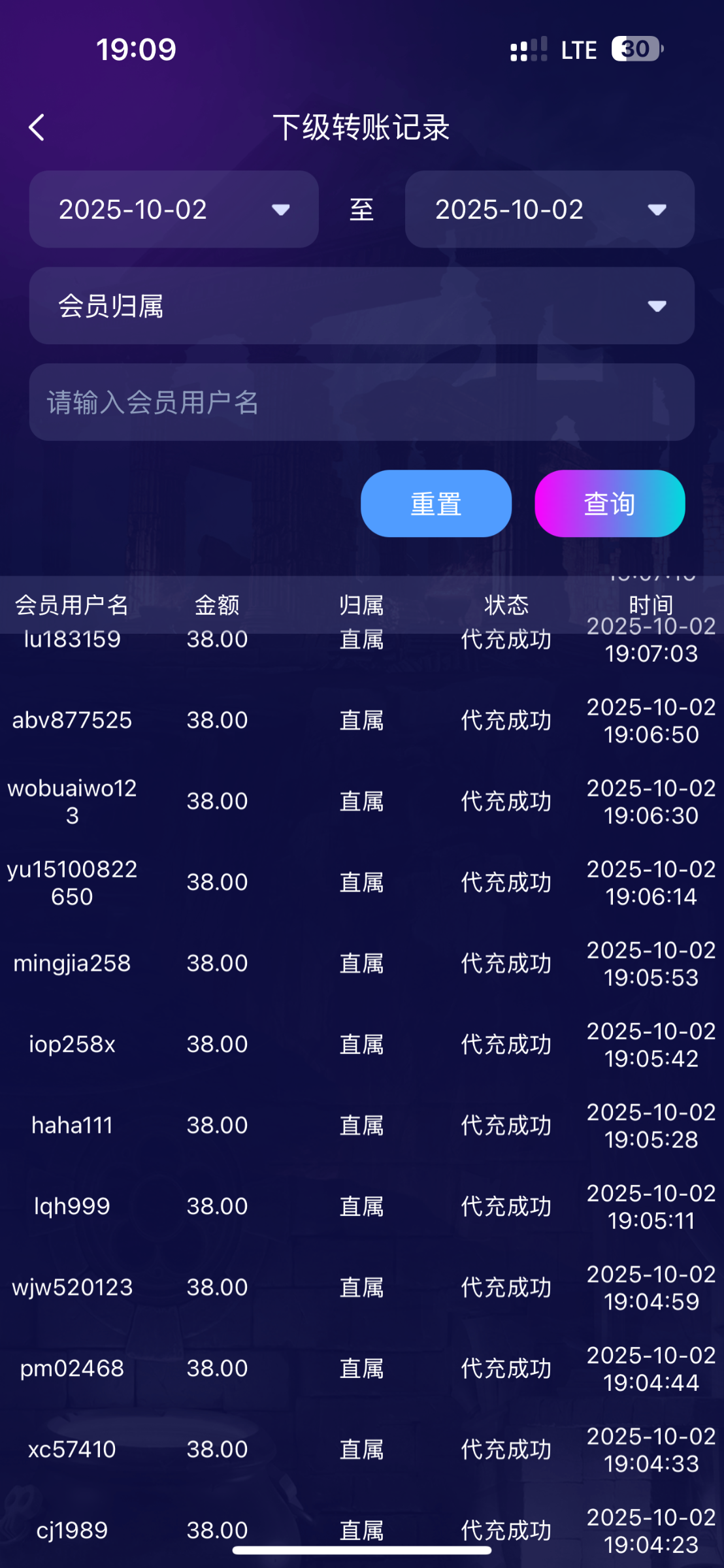Go back from 下级转账记录 page
Screen dimensions: 724x1568
click(37, 127)
